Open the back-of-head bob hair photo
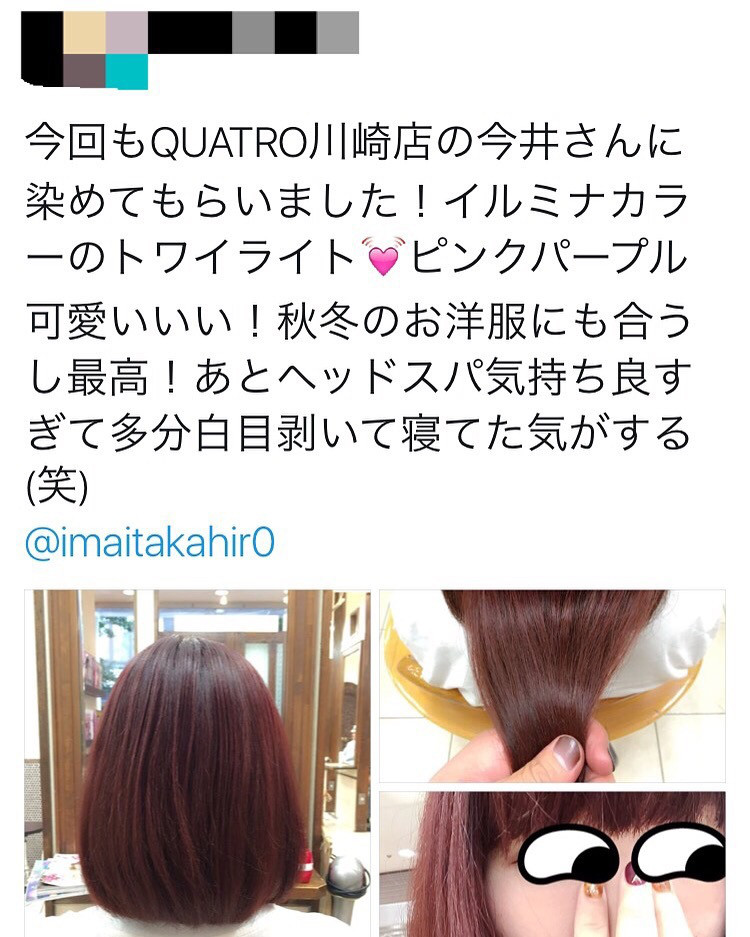This screenshot has width=750, height=937. tap(197, 760)
